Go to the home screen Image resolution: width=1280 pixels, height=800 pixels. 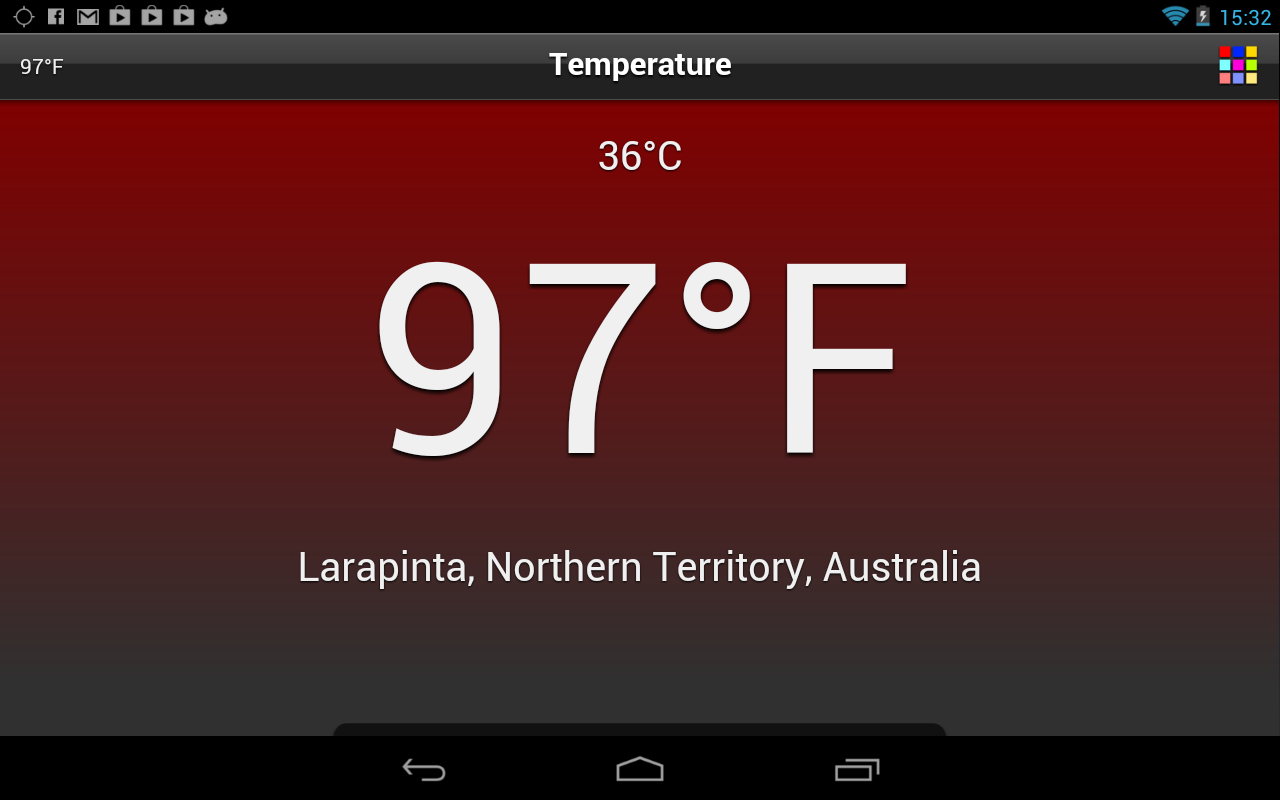pos(640,769)
